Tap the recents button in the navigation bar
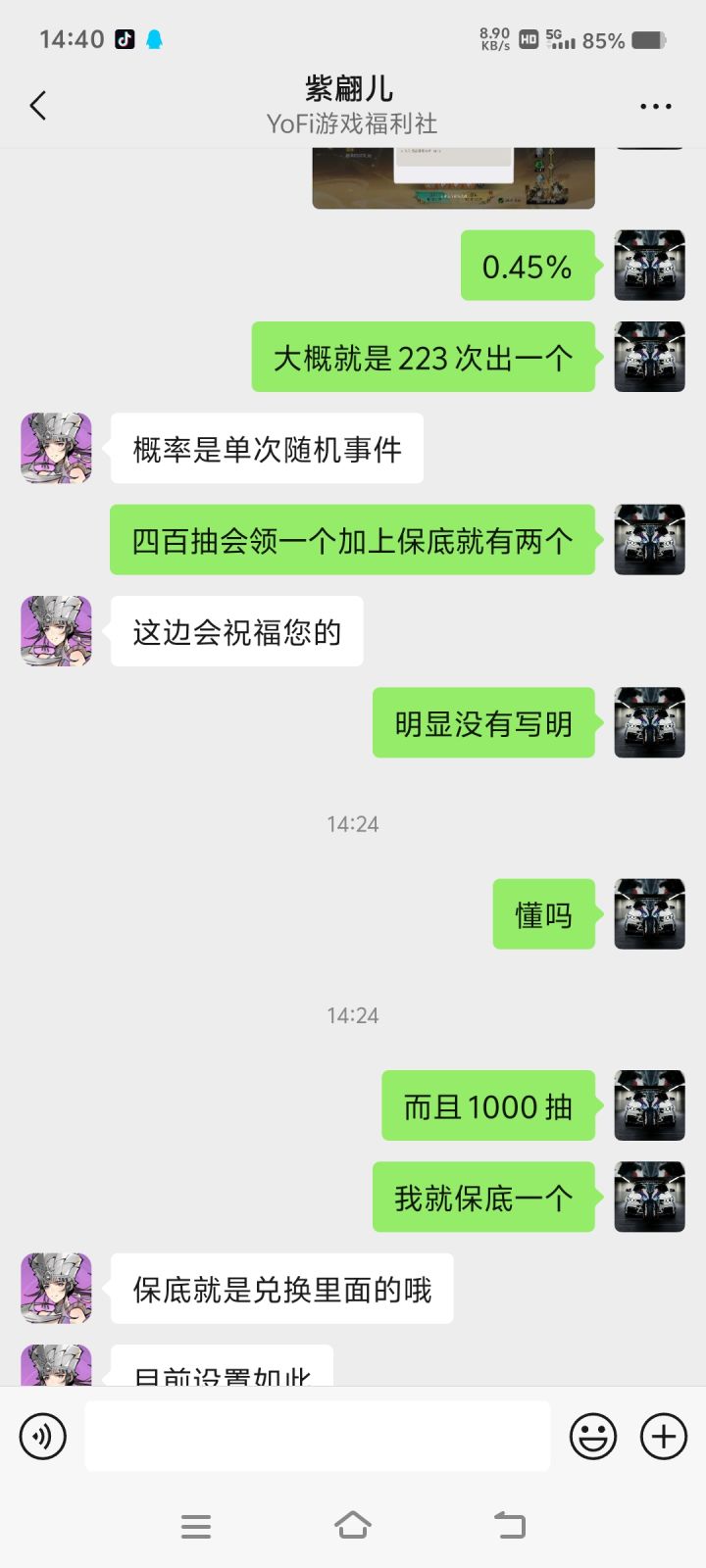Viewport: 706px width, 1568px height. pos(196,1525)
